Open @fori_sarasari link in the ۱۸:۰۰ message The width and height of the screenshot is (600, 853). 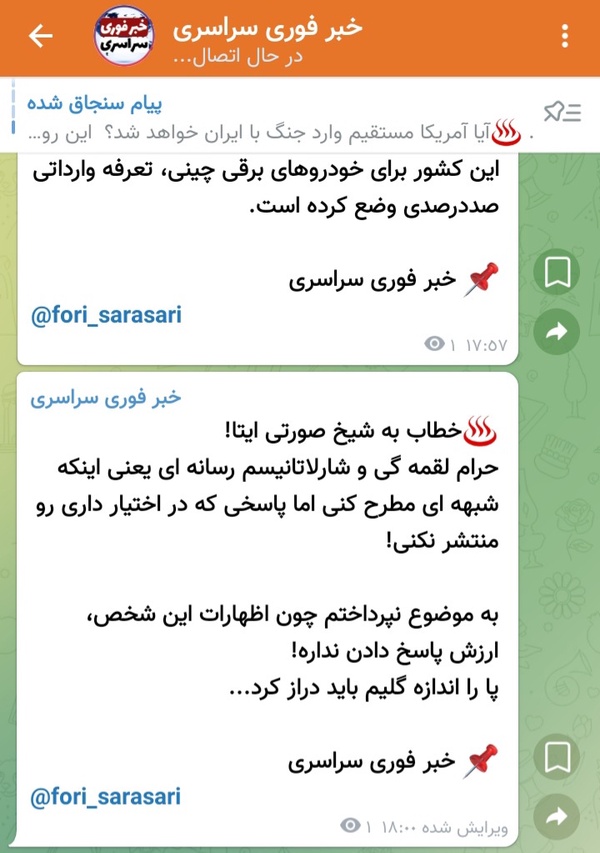(x=106, y=797)
